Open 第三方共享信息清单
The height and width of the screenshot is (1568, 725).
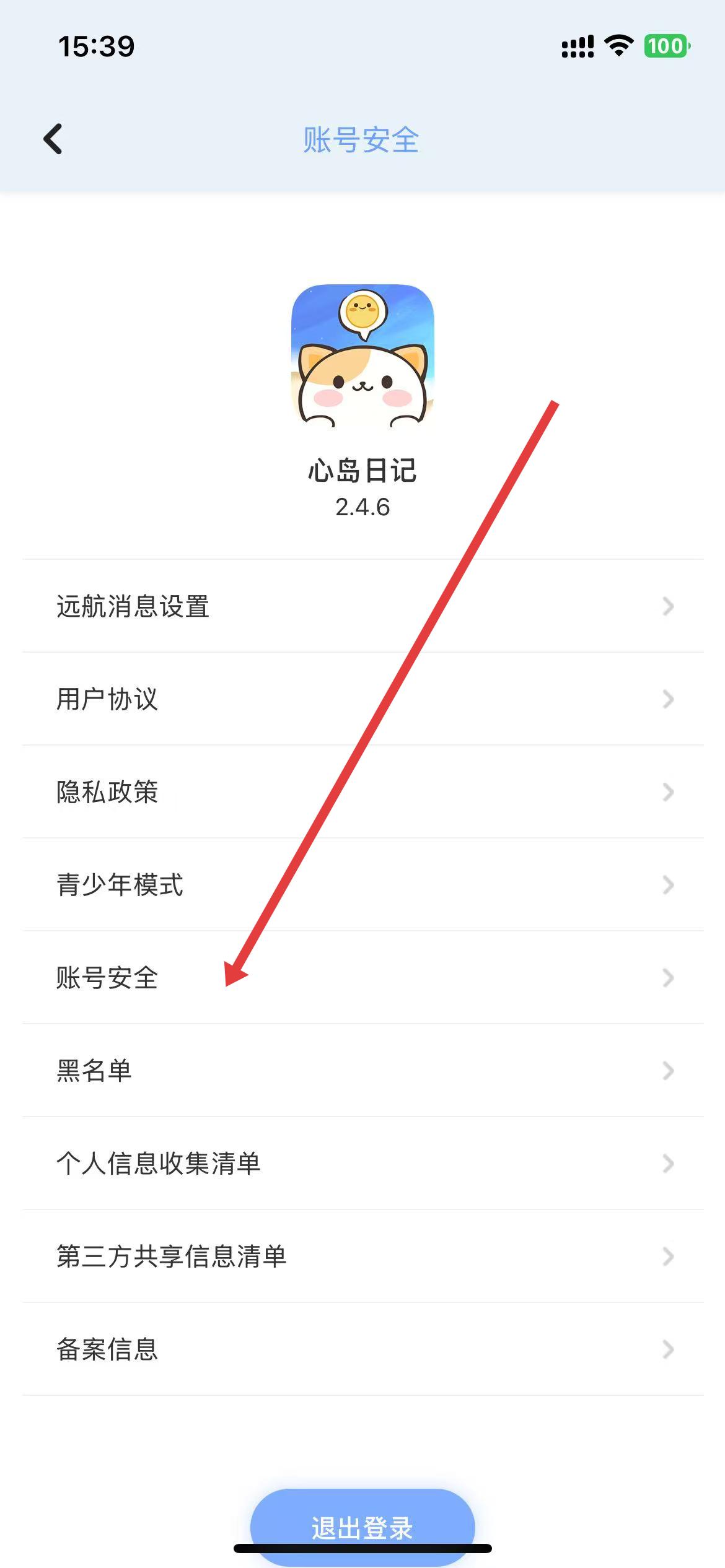pos(362,1257)
